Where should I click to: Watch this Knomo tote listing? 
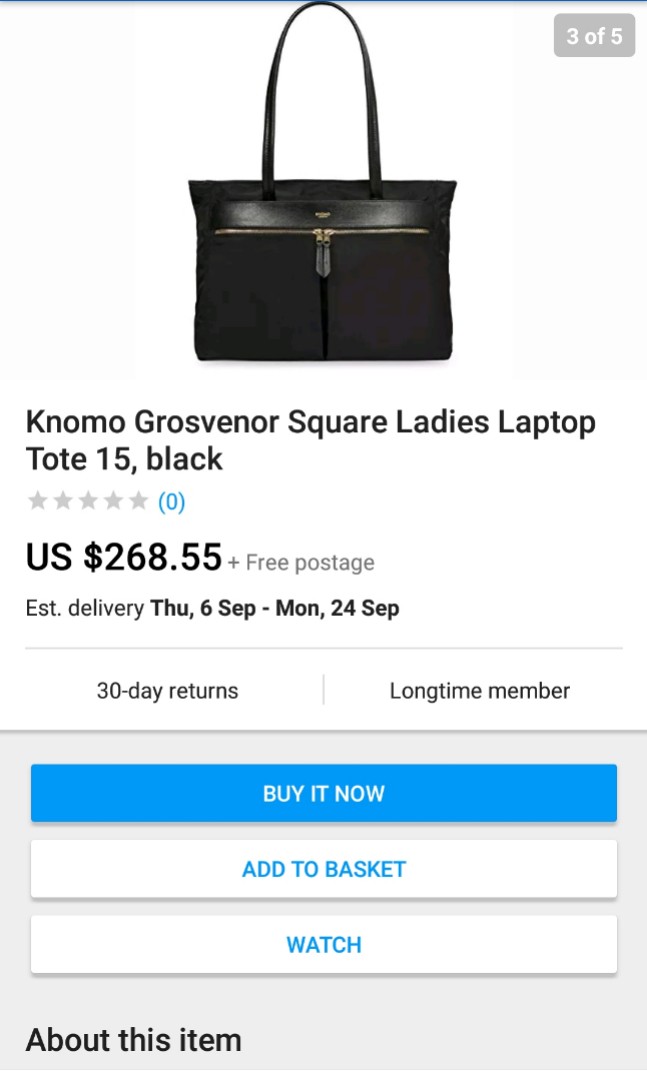click(323, 945)
